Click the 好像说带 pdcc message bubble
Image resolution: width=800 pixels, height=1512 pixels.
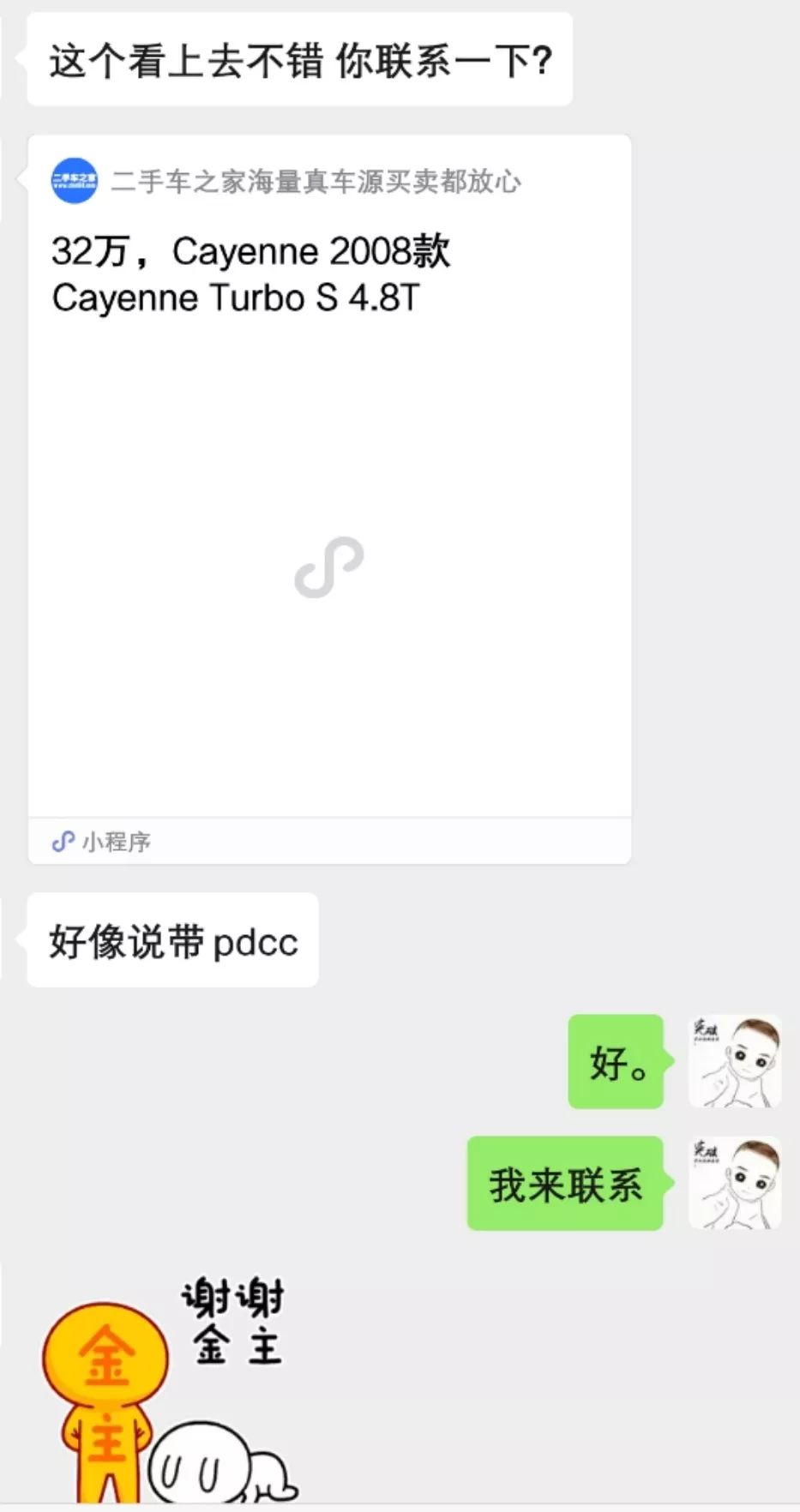pos(171,939)
